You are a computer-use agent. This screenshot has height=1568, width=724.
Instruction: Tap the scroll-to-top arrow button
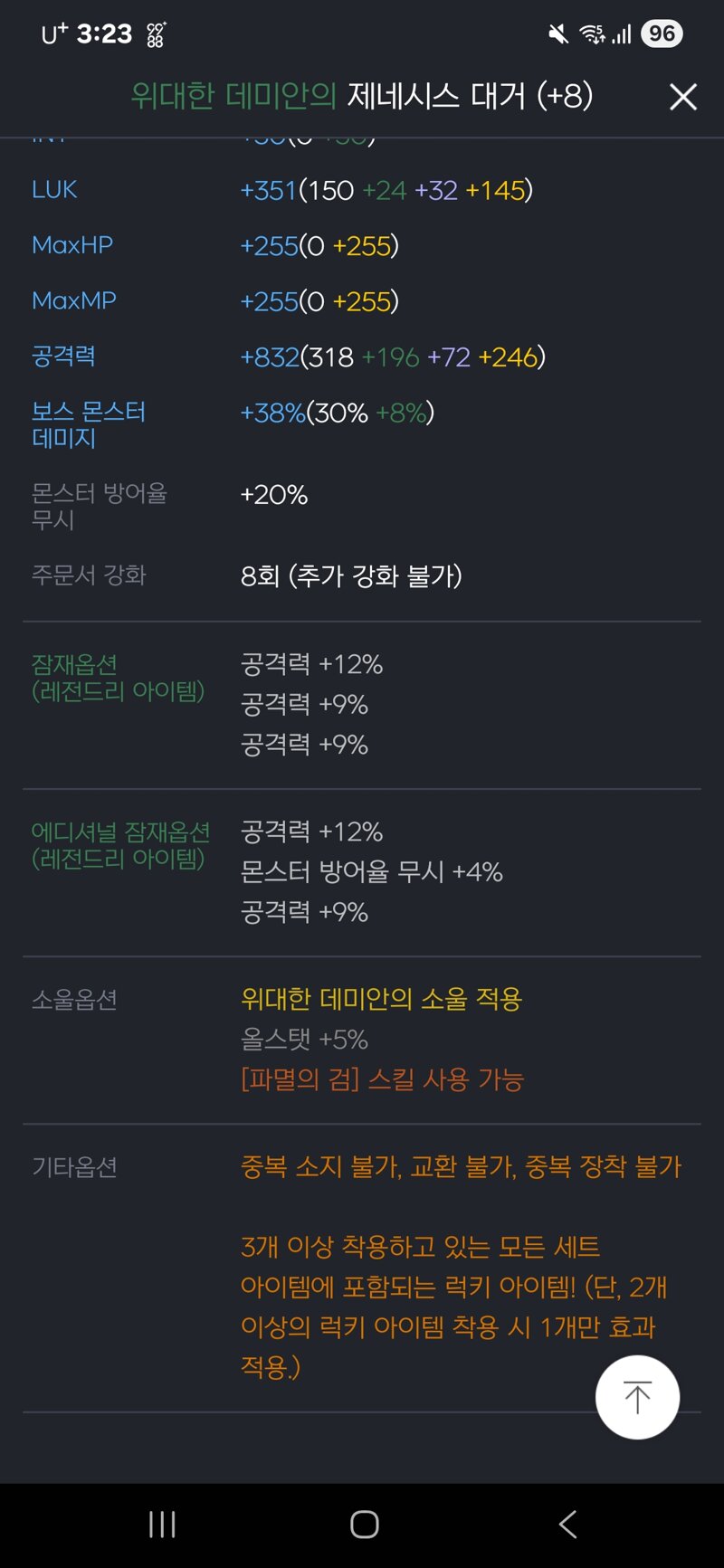[x=637, y=1397]
